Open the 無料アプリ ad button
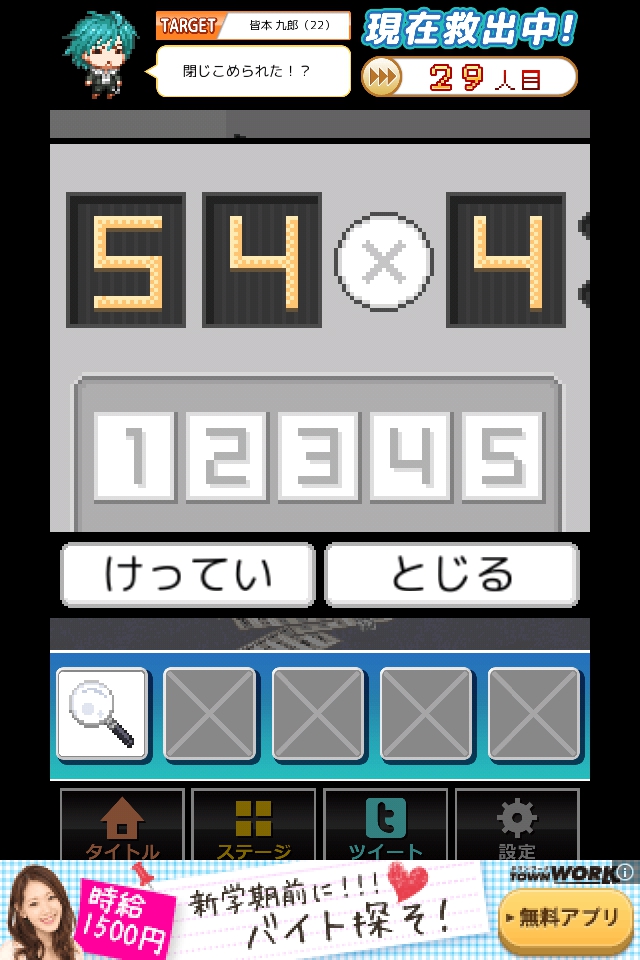The height and width of the screenshot is (960, 640). tap(566, 917)
